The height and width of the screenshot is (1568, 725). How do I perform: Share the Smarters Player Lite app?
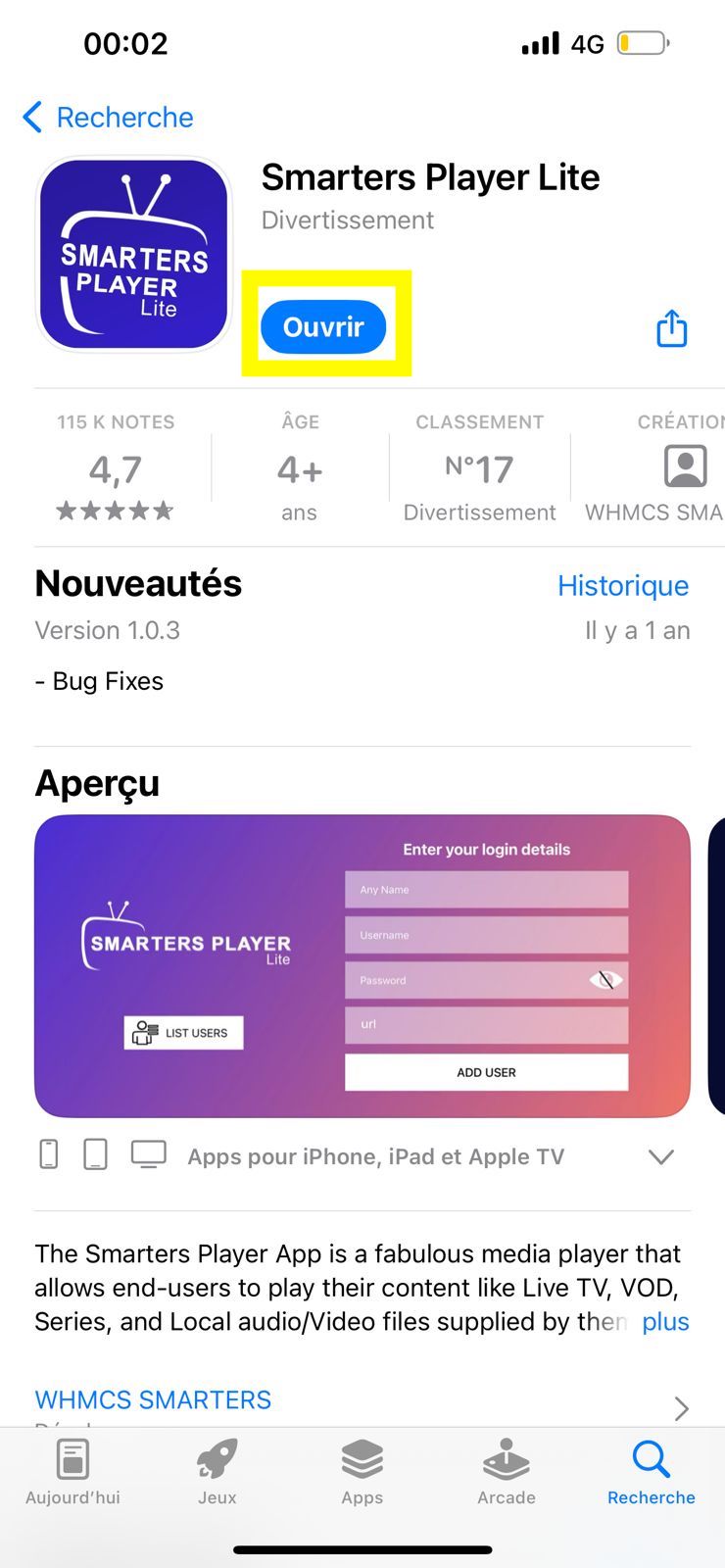pos(671,328)
